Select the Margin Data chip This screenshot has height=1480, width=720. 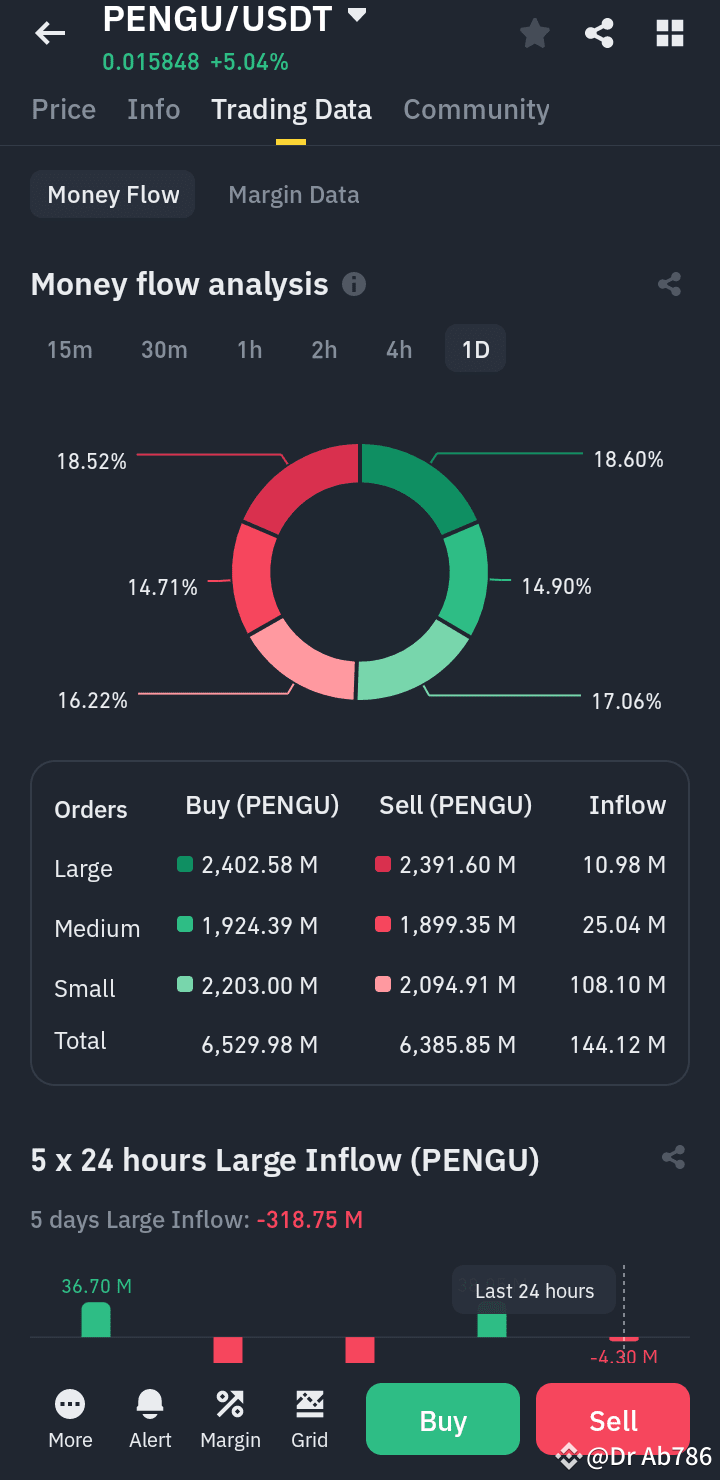(294, 195)
